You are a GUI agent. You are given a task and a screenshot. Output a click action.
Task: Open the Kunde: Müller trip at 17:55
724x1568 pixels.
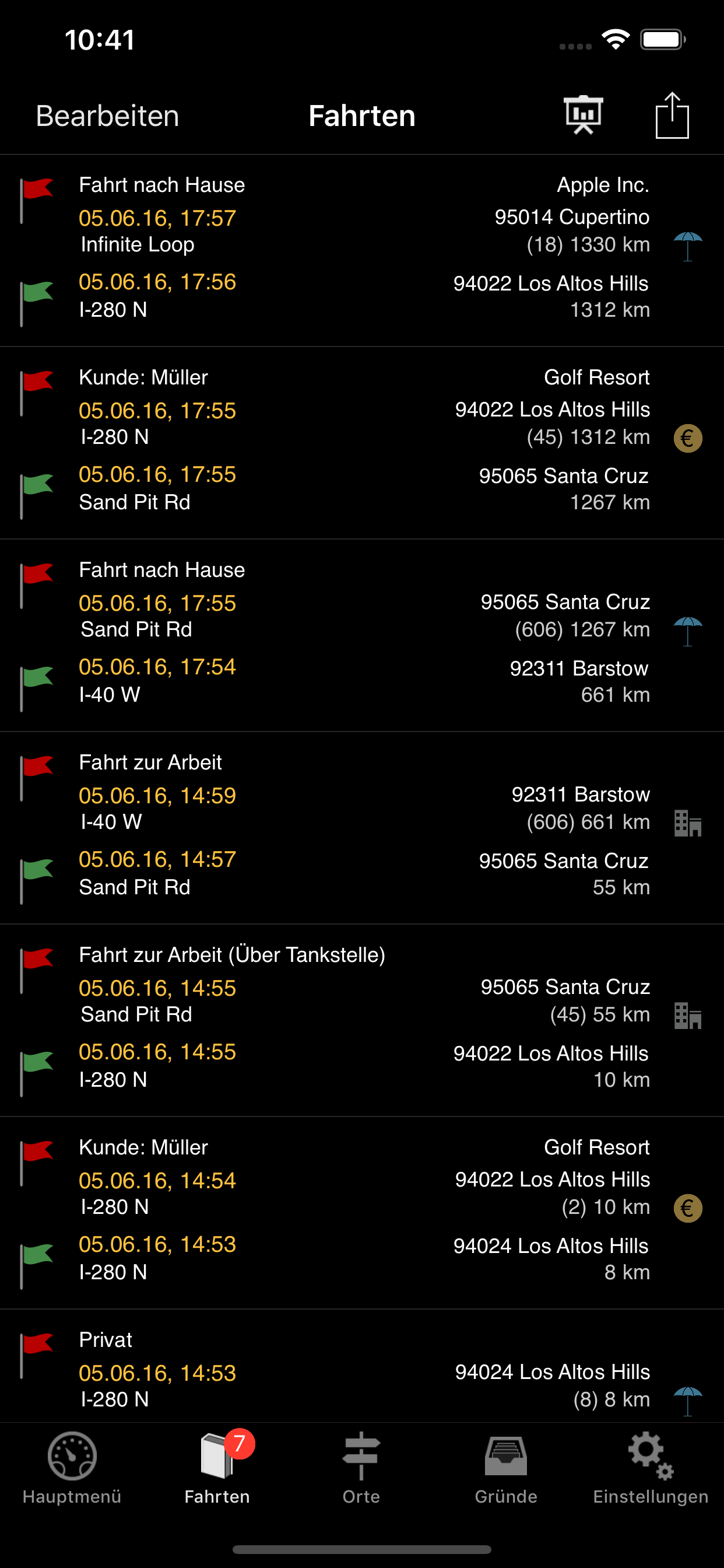pos(362,443)
